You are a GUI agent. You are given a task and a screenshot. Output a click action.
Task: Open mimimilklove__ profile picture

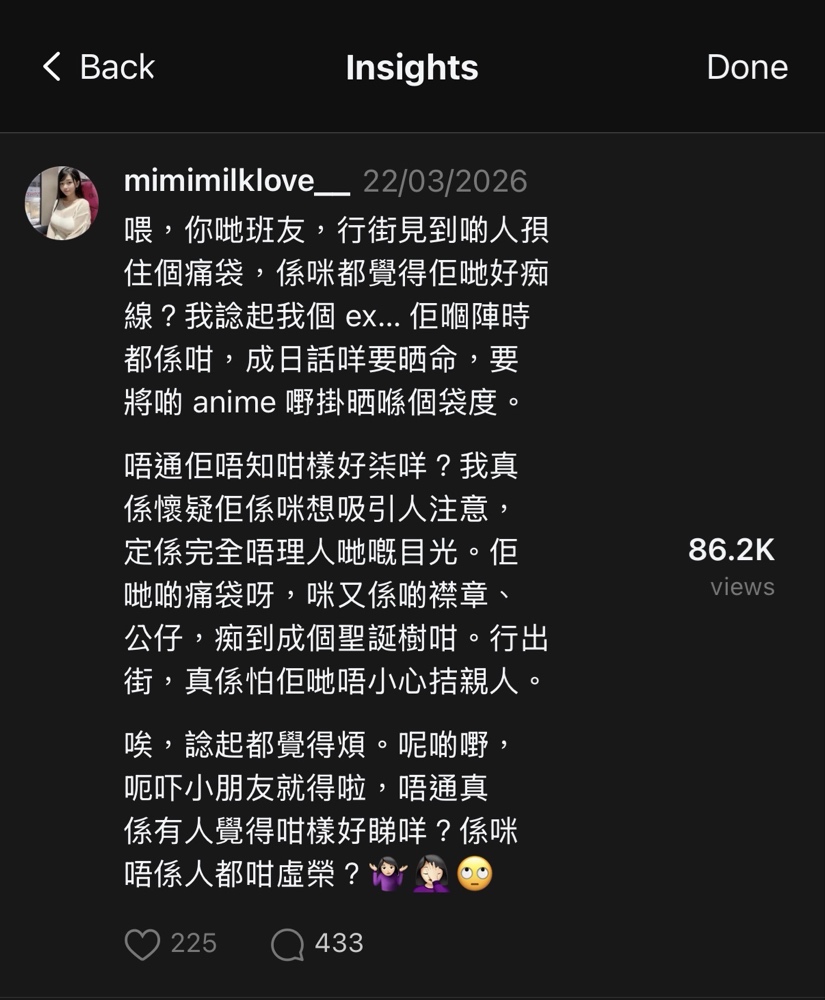[62, 203]
